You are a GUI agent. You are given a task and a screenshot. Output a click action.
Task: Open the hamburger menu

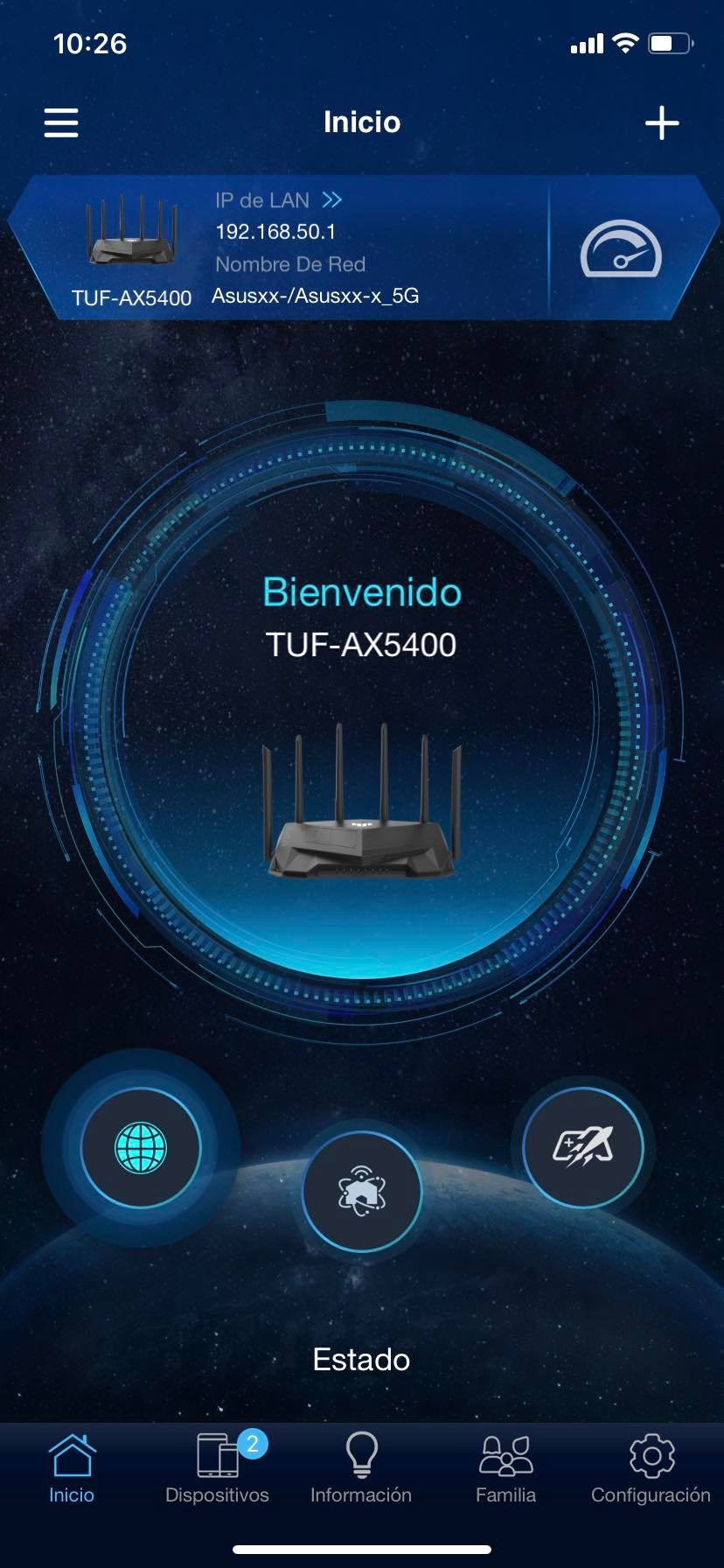61,122
